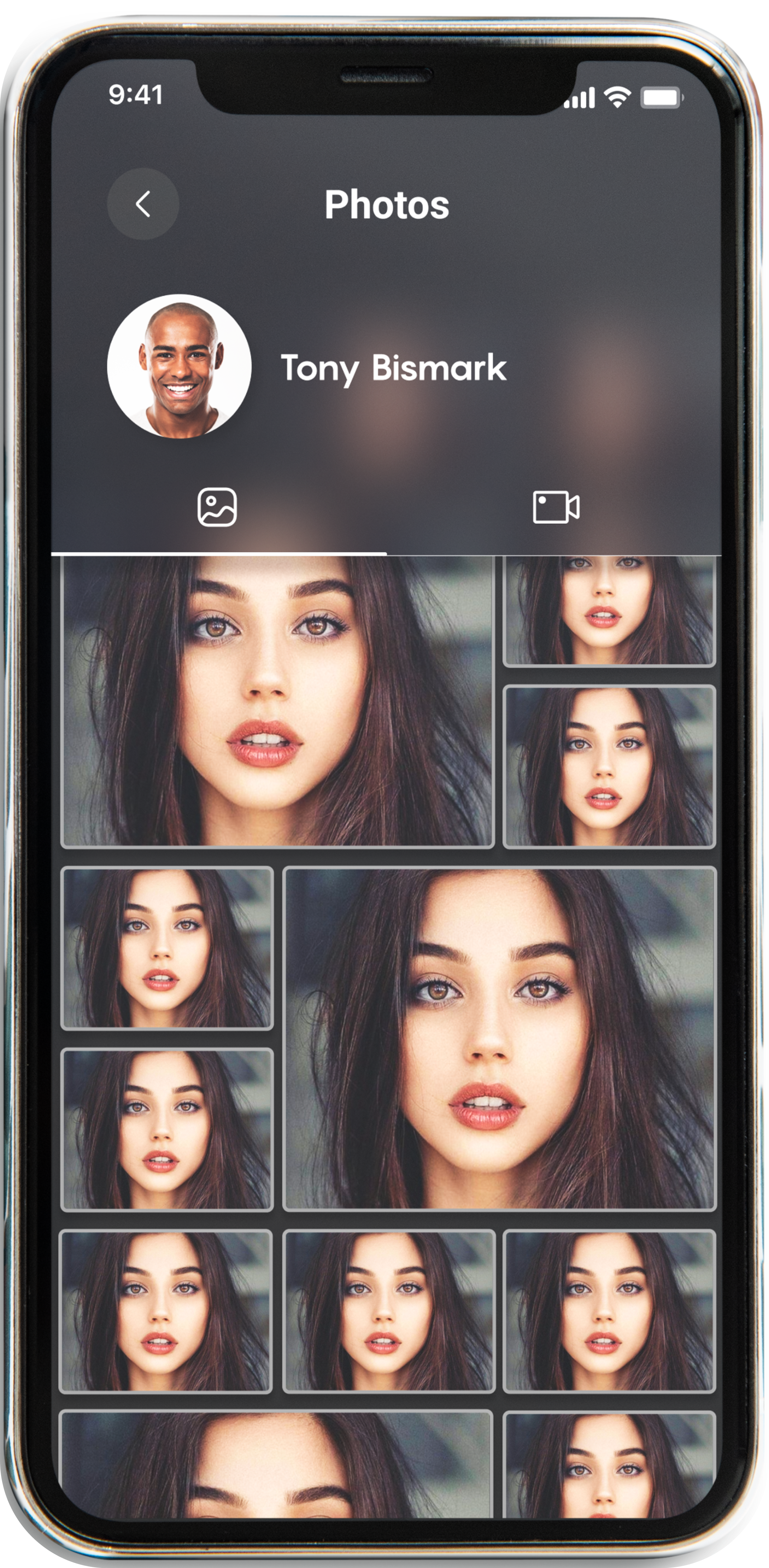Select the photos gallery tab

[x=217, y=507]
